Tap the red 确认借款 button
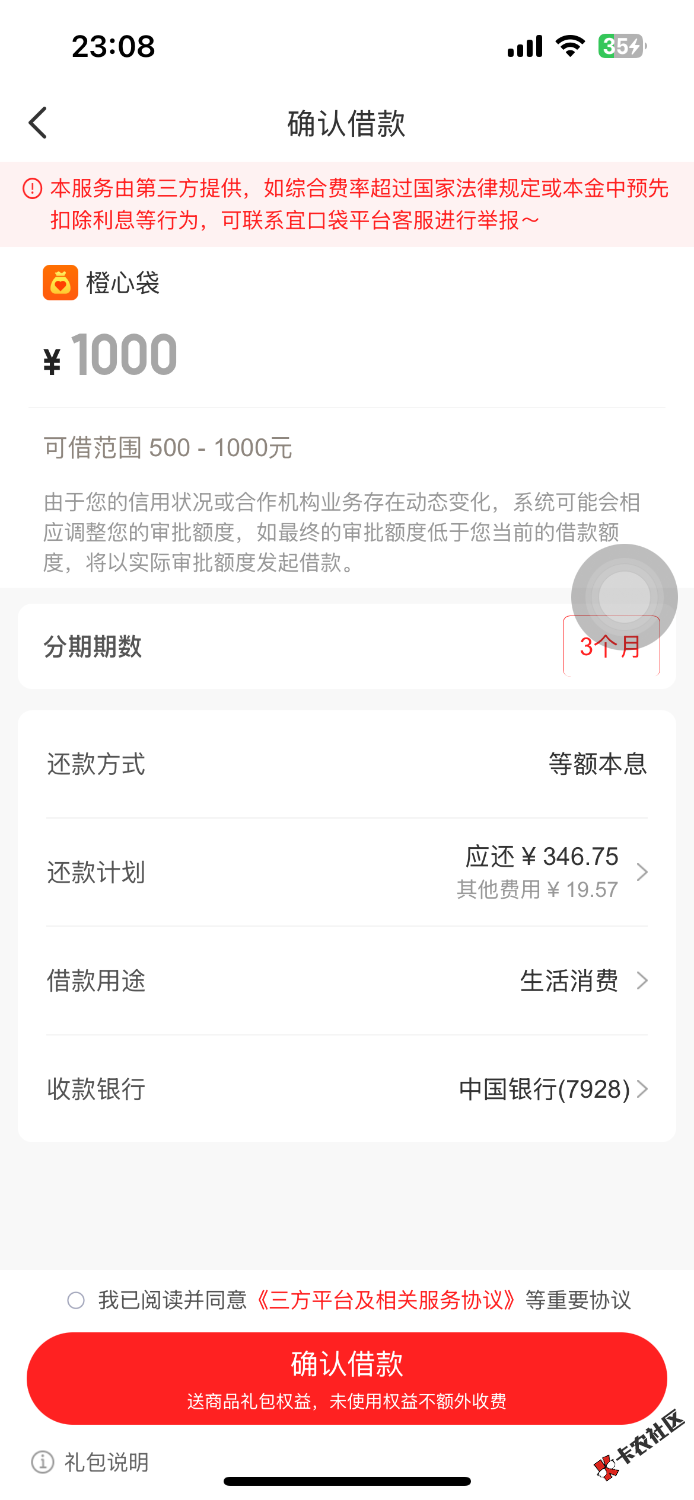The height and width of the screenshot is (1500, 694). (346, 1377)
